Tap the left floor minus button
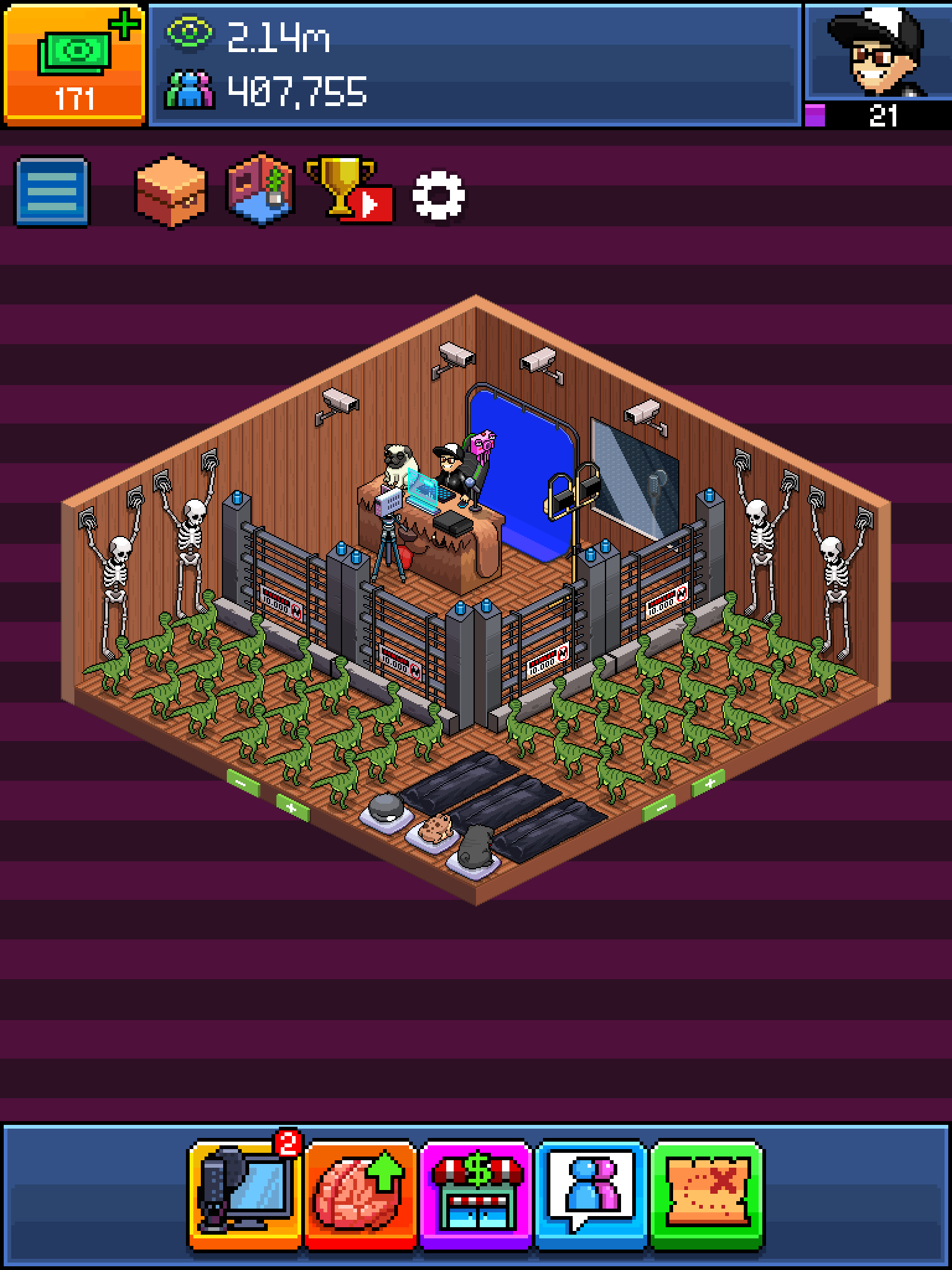This screenshot has width=952, height=1270. point(242,783)
